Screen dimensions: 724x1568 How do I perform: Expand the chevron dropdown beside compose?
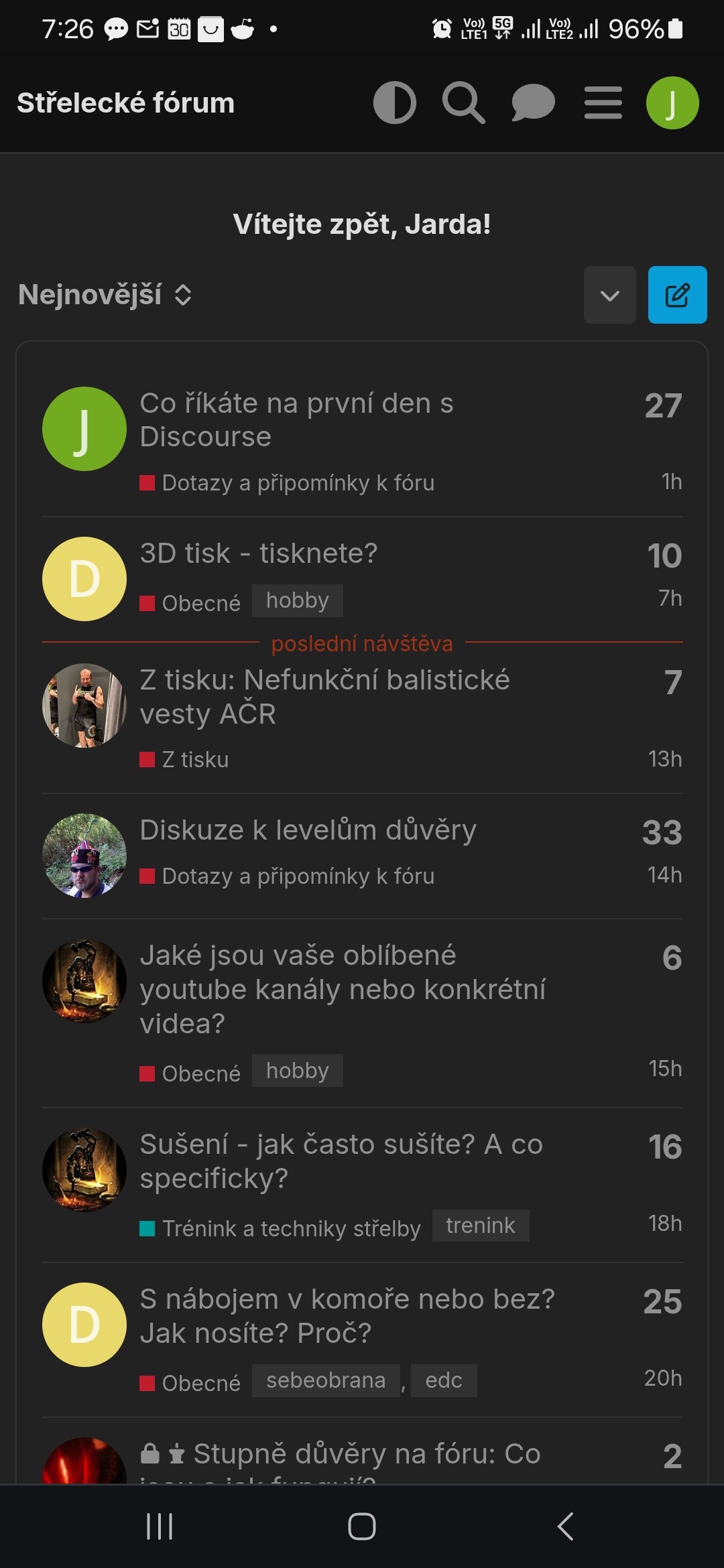[x=610, y=295]
